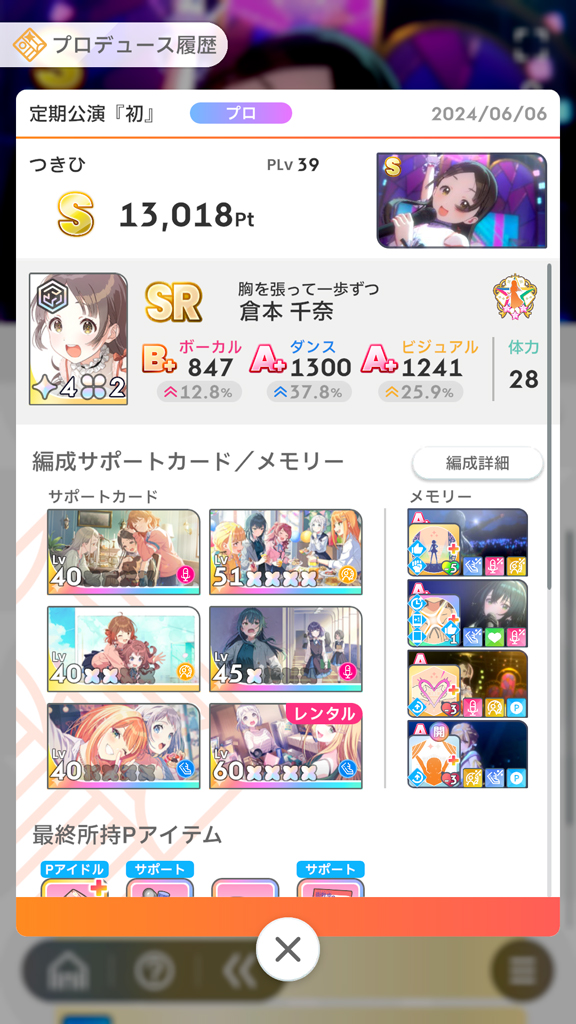Screen dimensions: 576x1024
Task: Close the produce history dialog
Action: click(287, 949)
